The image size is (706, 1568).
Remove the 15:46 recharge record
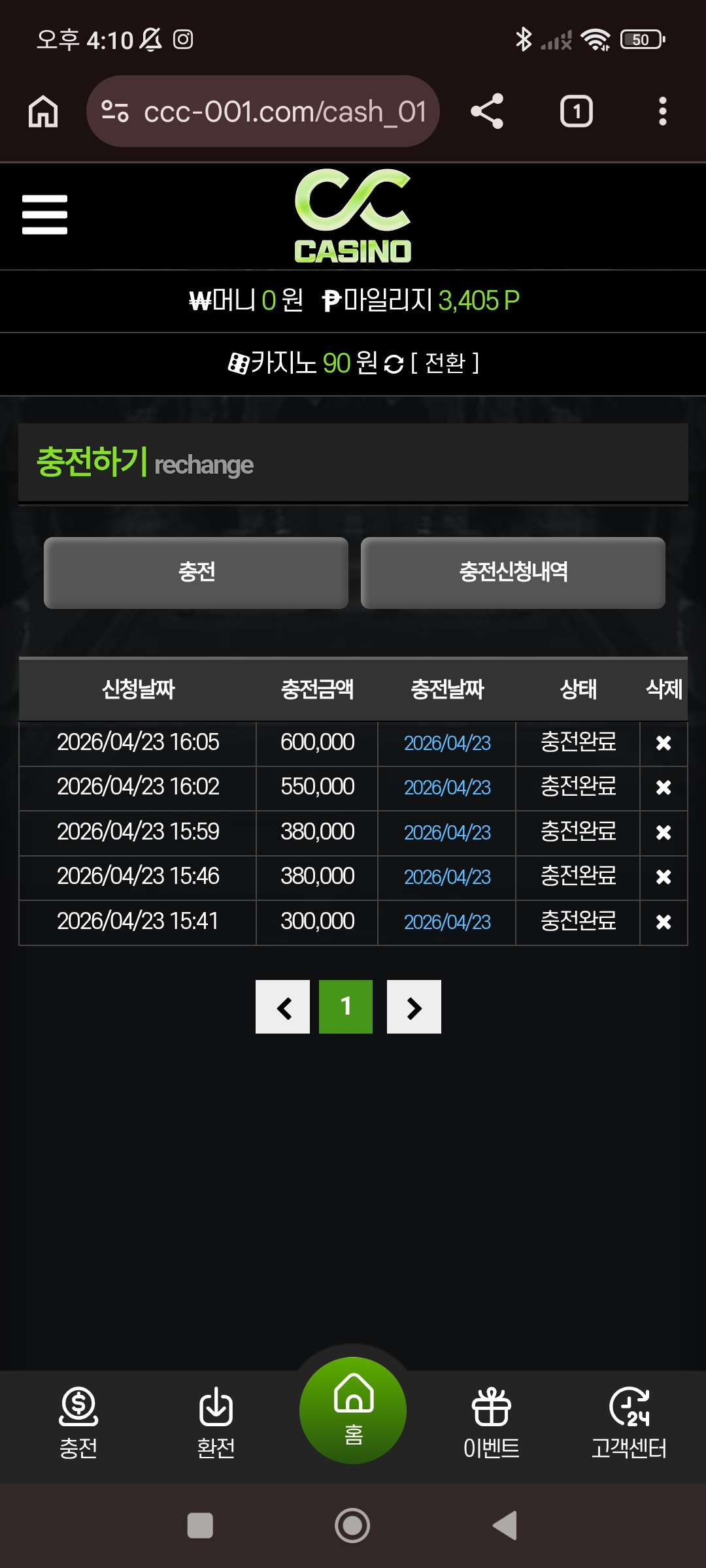click(x=664, y=877)
